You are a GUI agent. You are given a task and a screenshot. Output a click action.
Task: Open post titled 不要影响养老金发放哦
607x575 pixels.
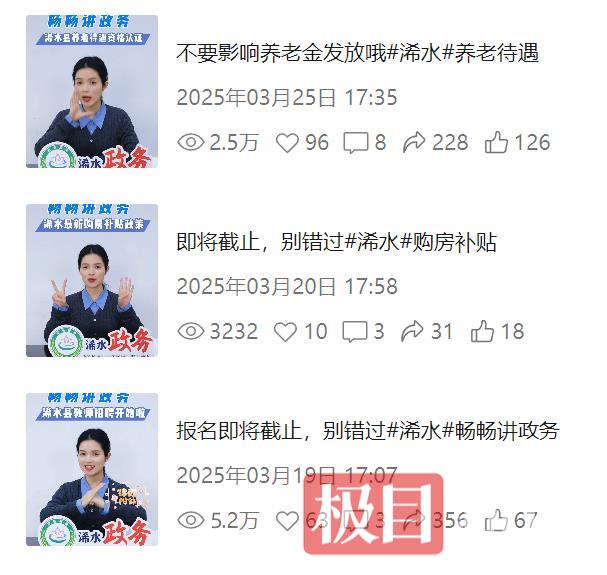coord(357,53)
